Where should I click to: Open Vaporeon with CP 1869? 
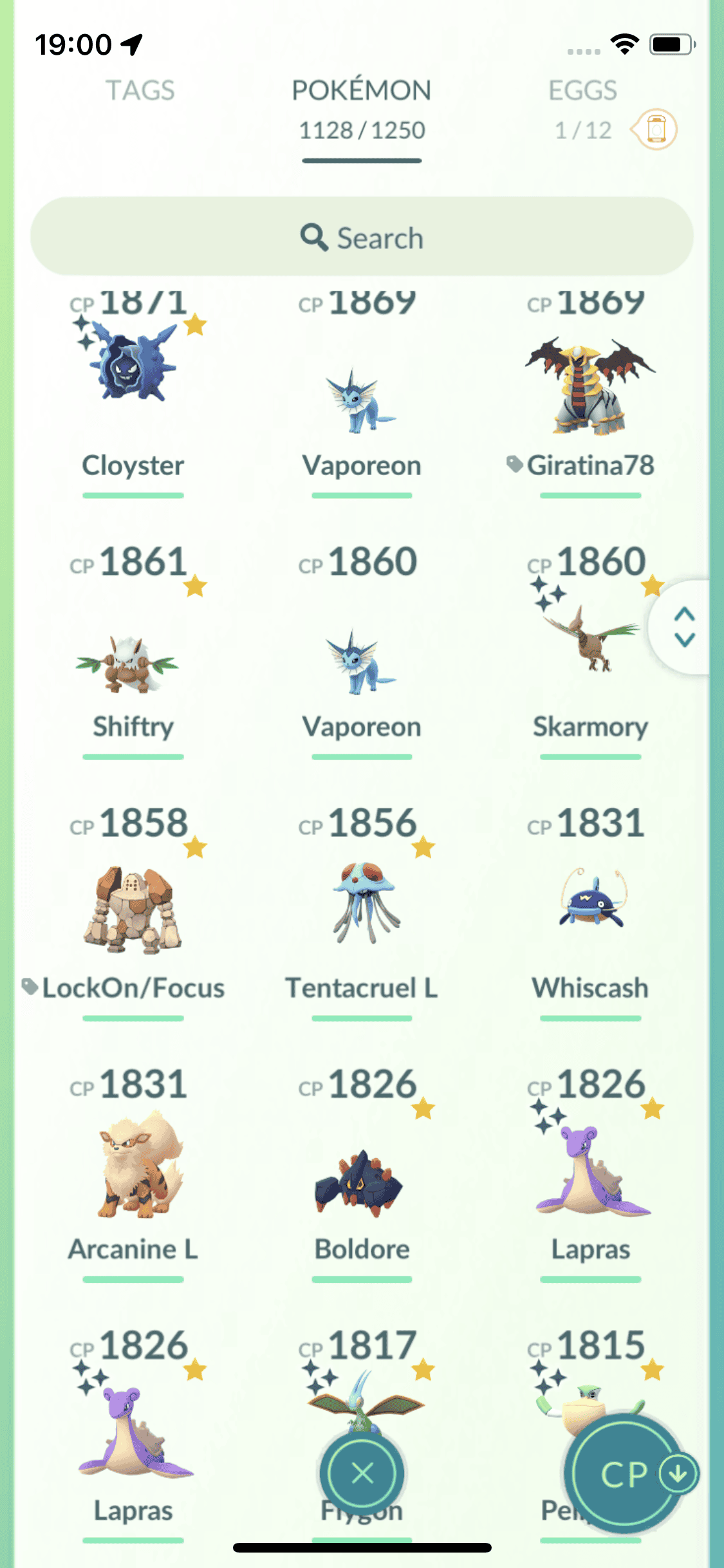pos(362,399)
